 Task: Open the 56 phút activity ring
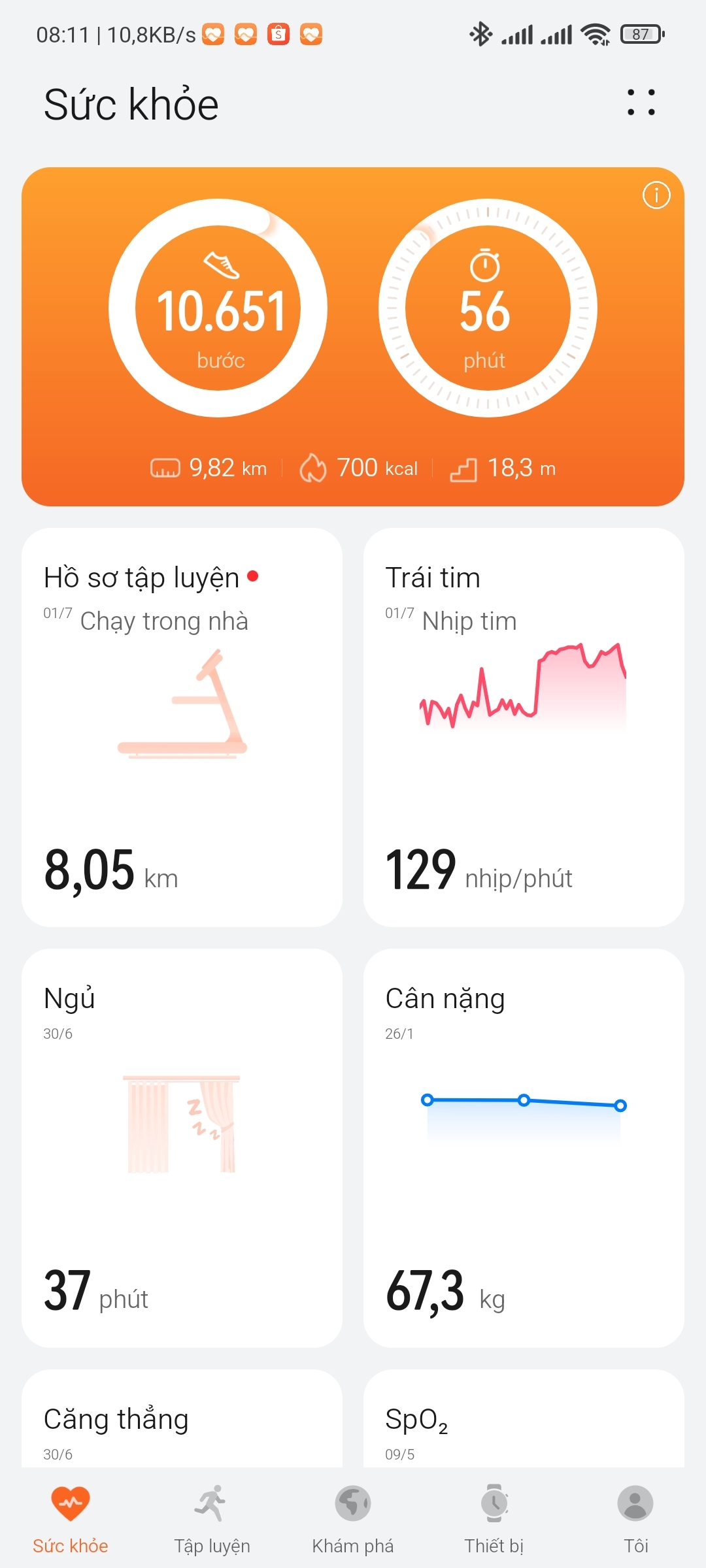tap(488, 308)
